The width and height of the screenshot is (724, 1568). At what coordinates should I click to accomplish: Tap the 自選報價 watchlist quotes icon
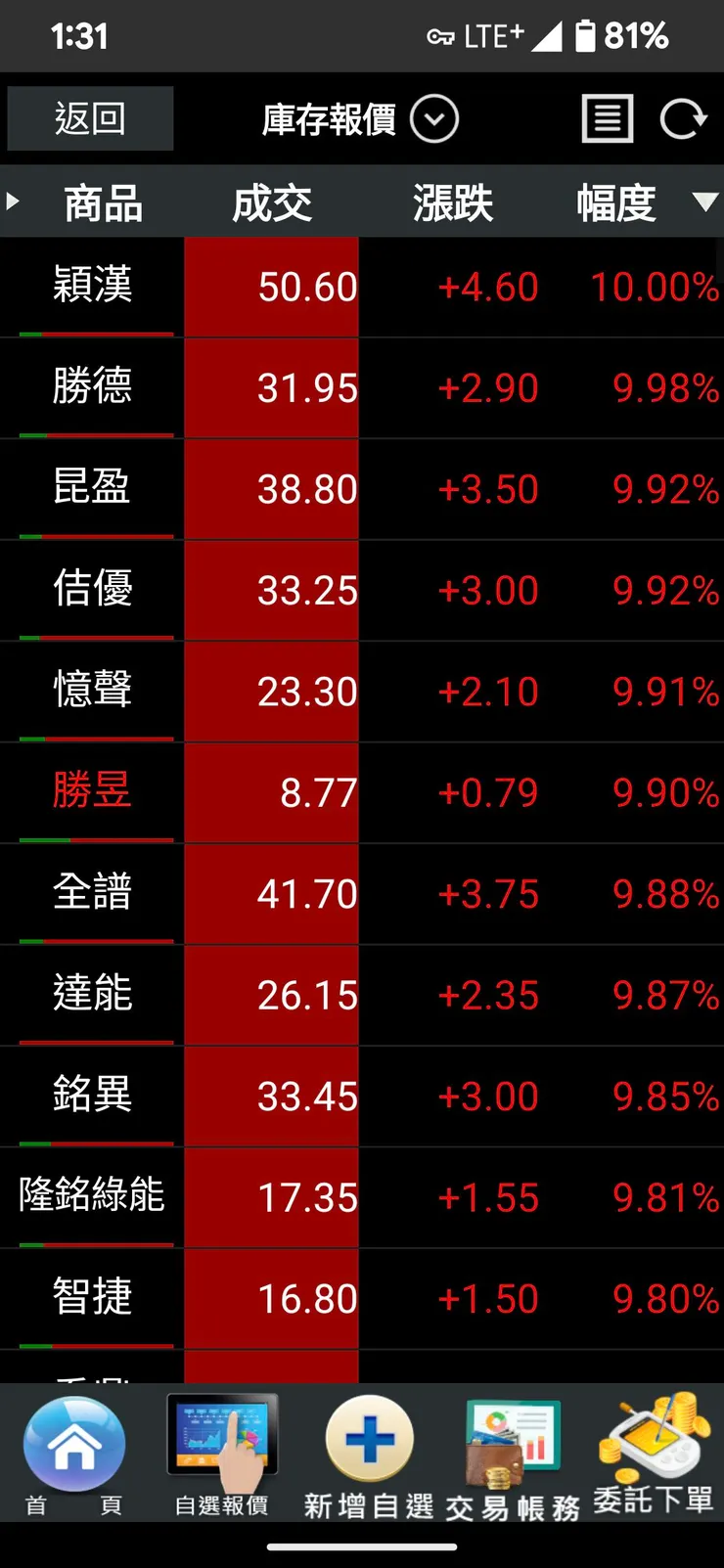coord(223,1438)
